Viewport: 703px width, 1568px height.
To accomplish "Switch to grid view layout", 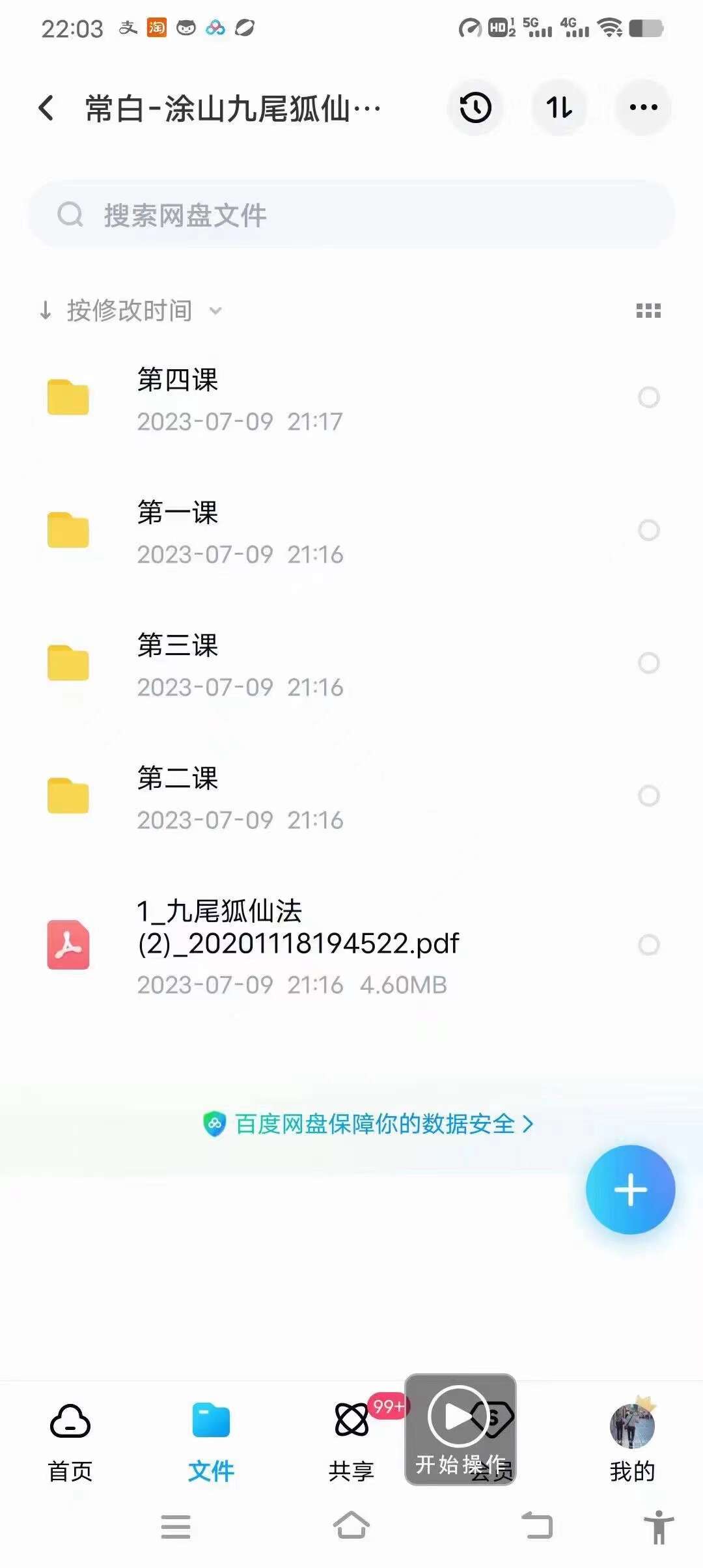I will (648, 311).
